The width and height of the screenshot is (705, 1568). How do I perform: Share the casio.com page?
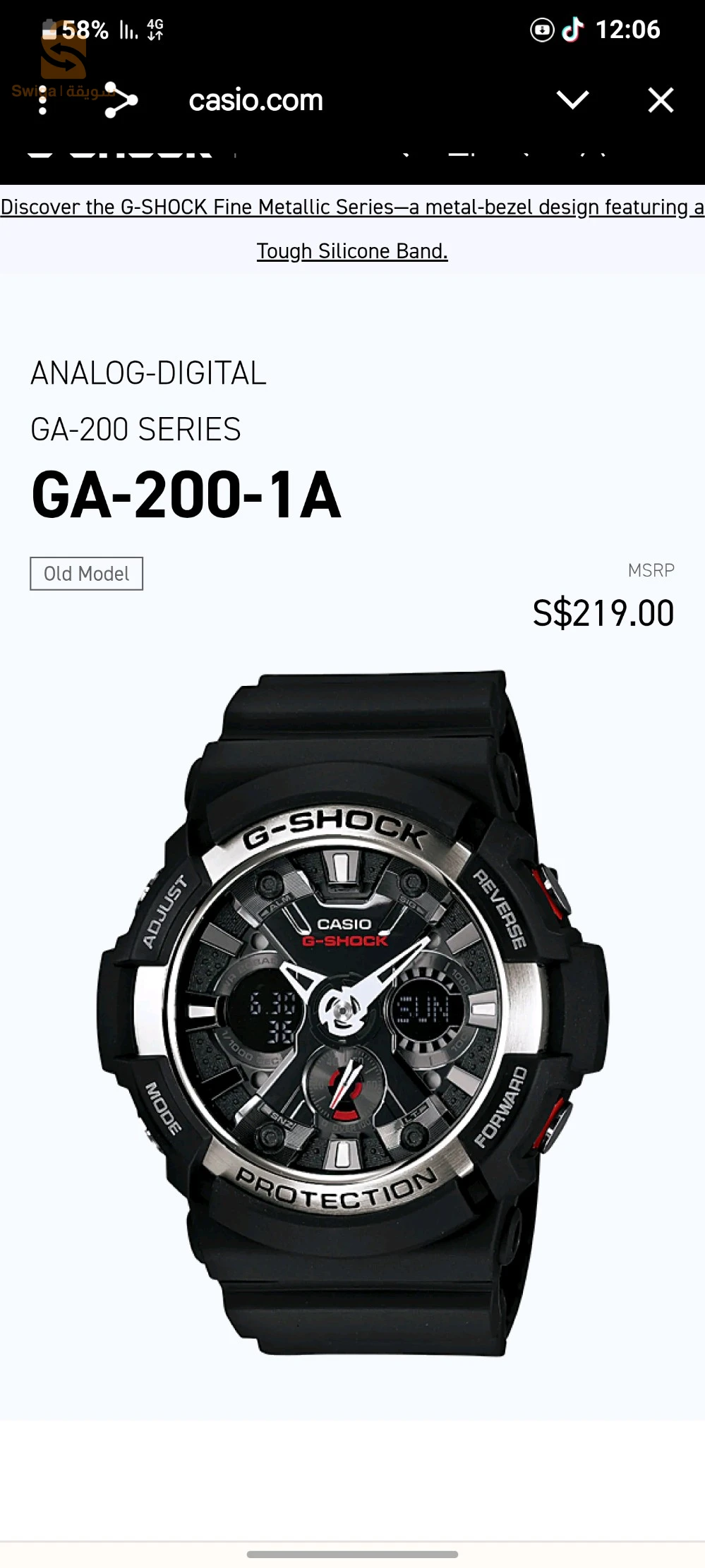(121, 100)
